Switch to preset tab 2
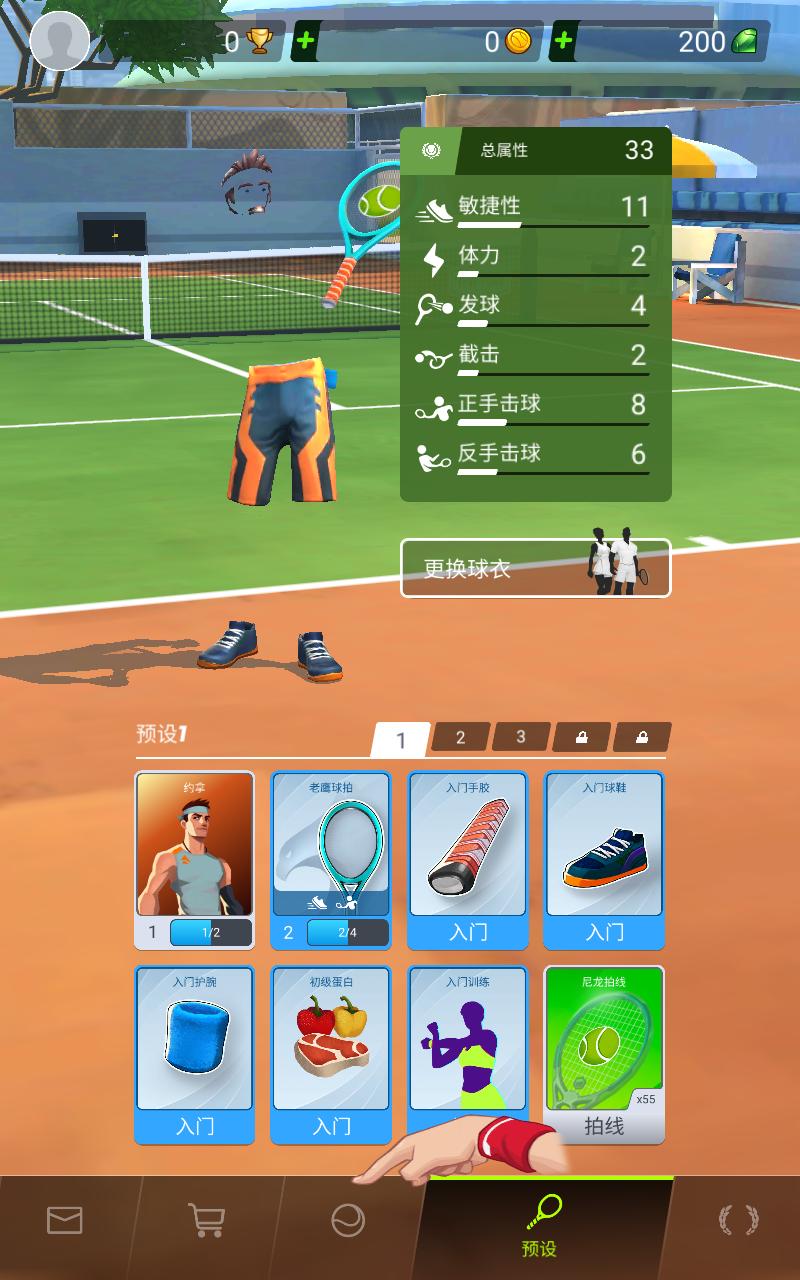800x1280 pixels. tap(461, 737)
